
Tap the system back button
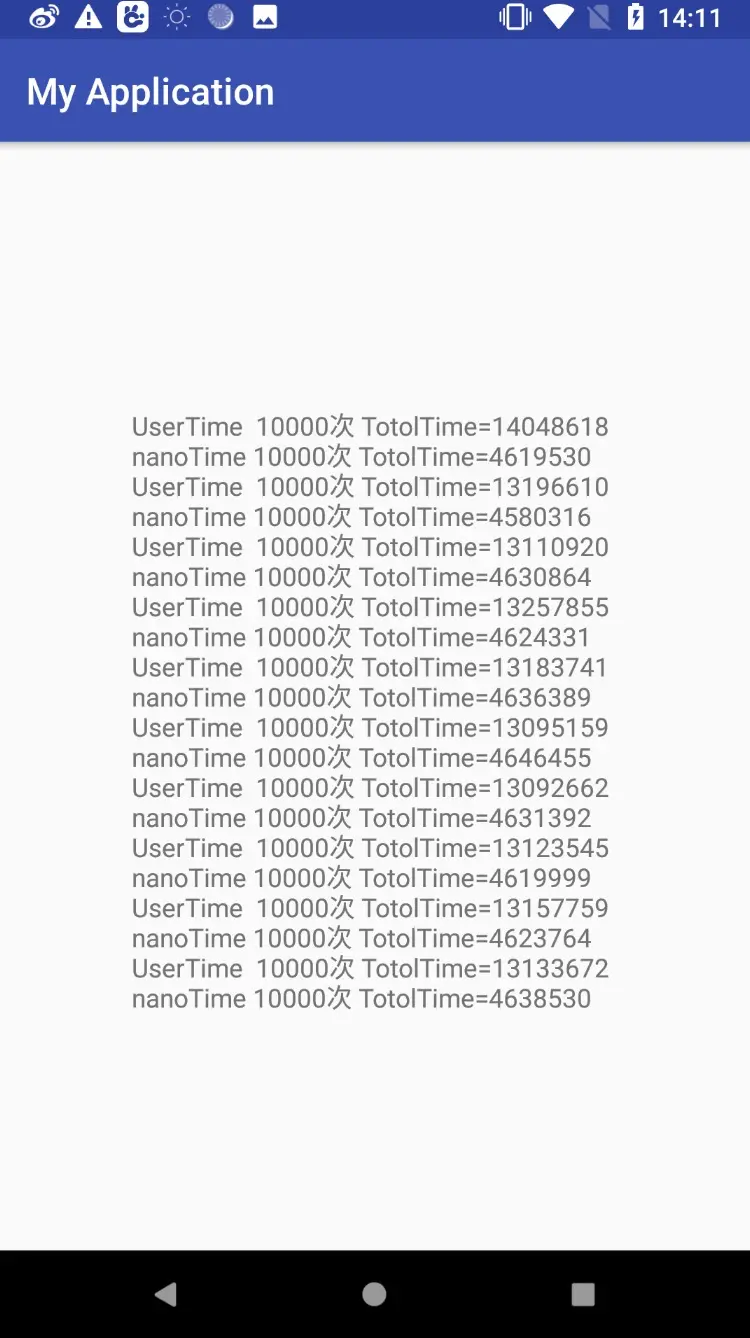166,1294
